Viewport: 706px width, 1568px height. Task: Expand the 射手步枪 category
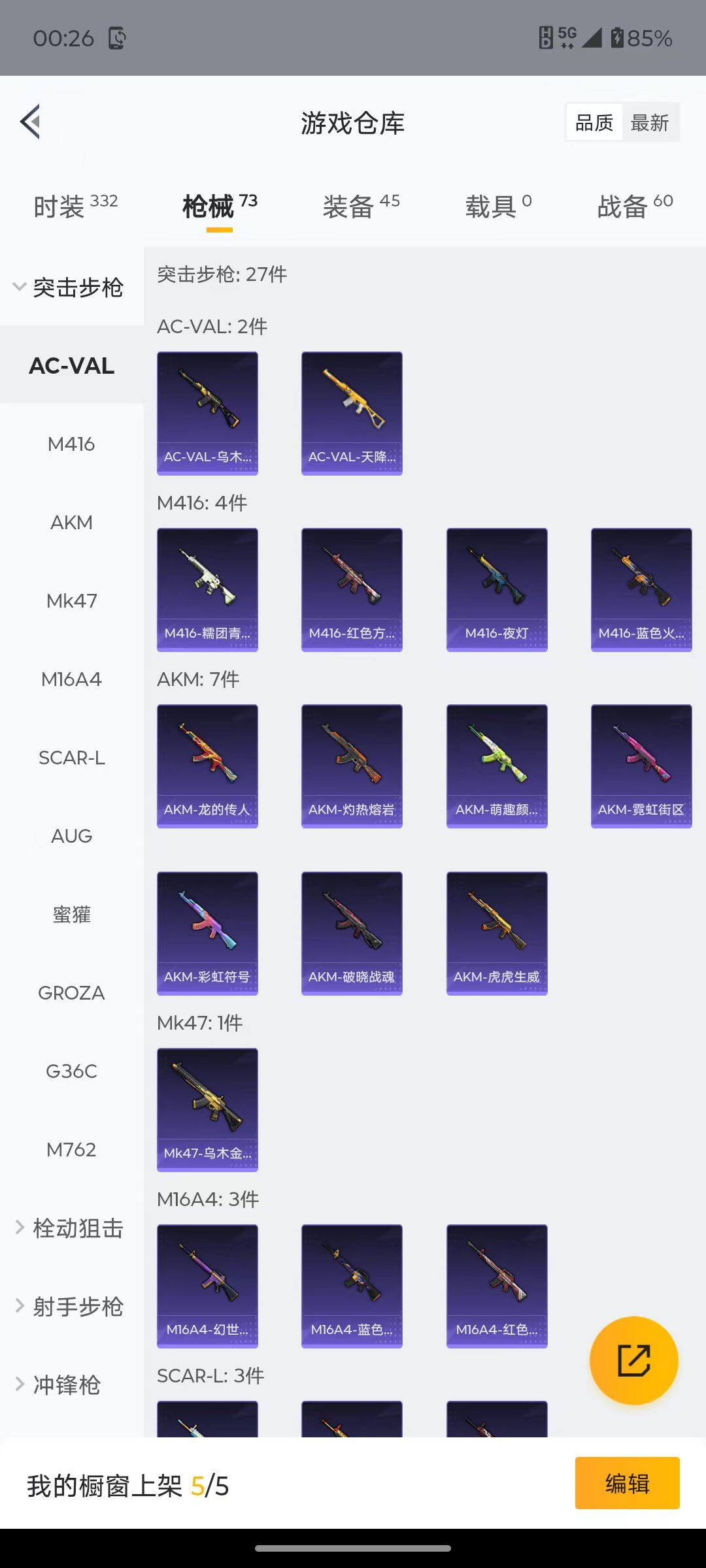71,1307
